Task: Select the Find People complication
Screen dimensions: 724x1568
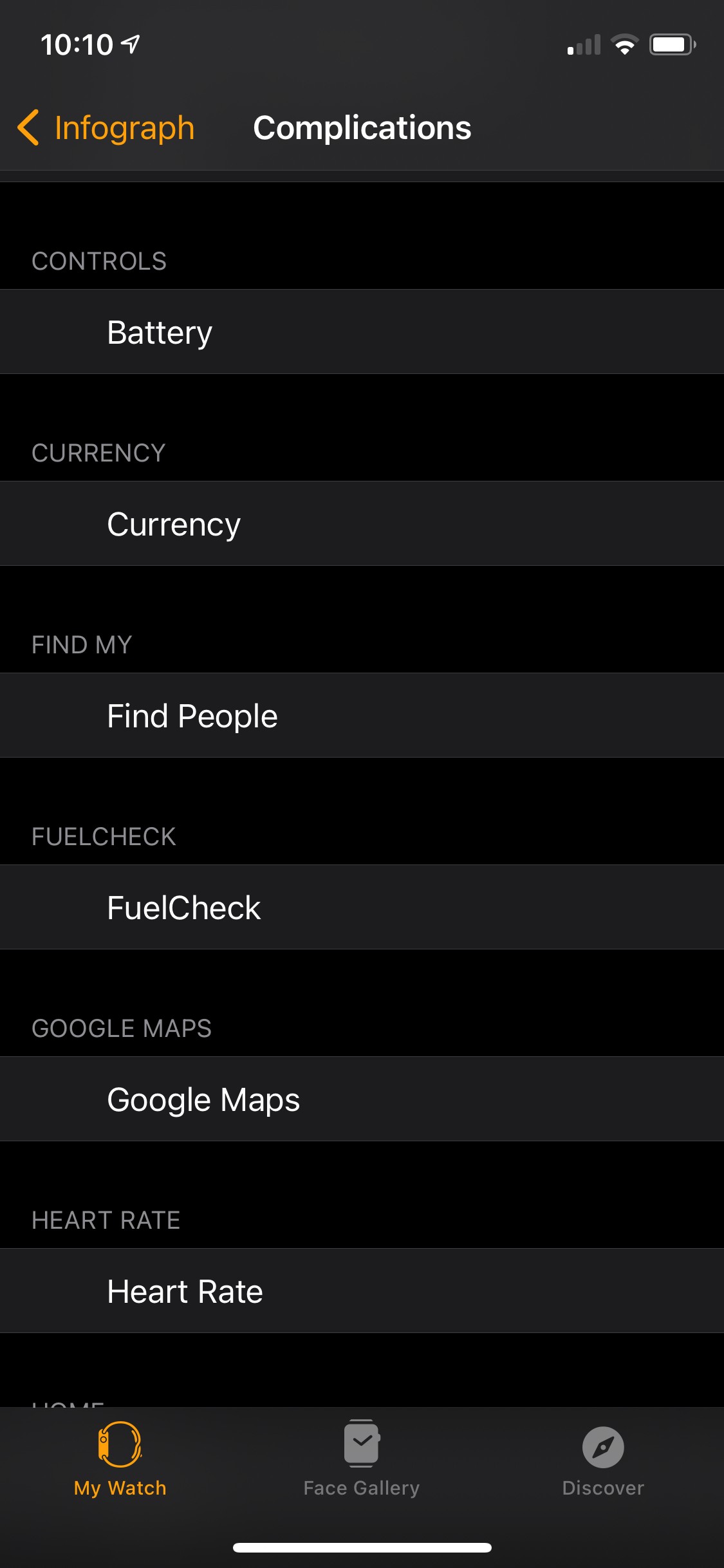Action: [360, 716]
